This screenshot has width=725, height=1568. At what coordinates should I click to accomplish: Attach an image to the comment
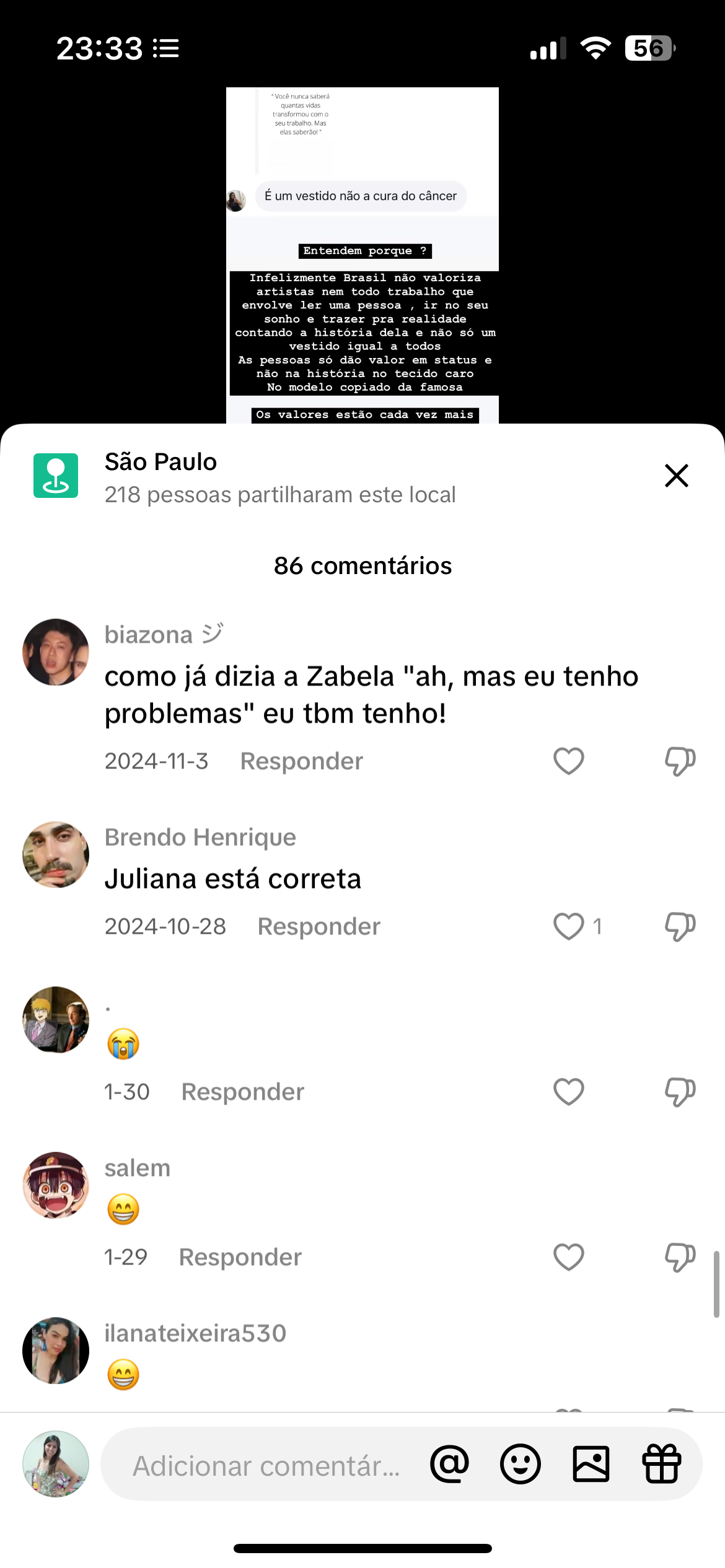coord(591,1465)
